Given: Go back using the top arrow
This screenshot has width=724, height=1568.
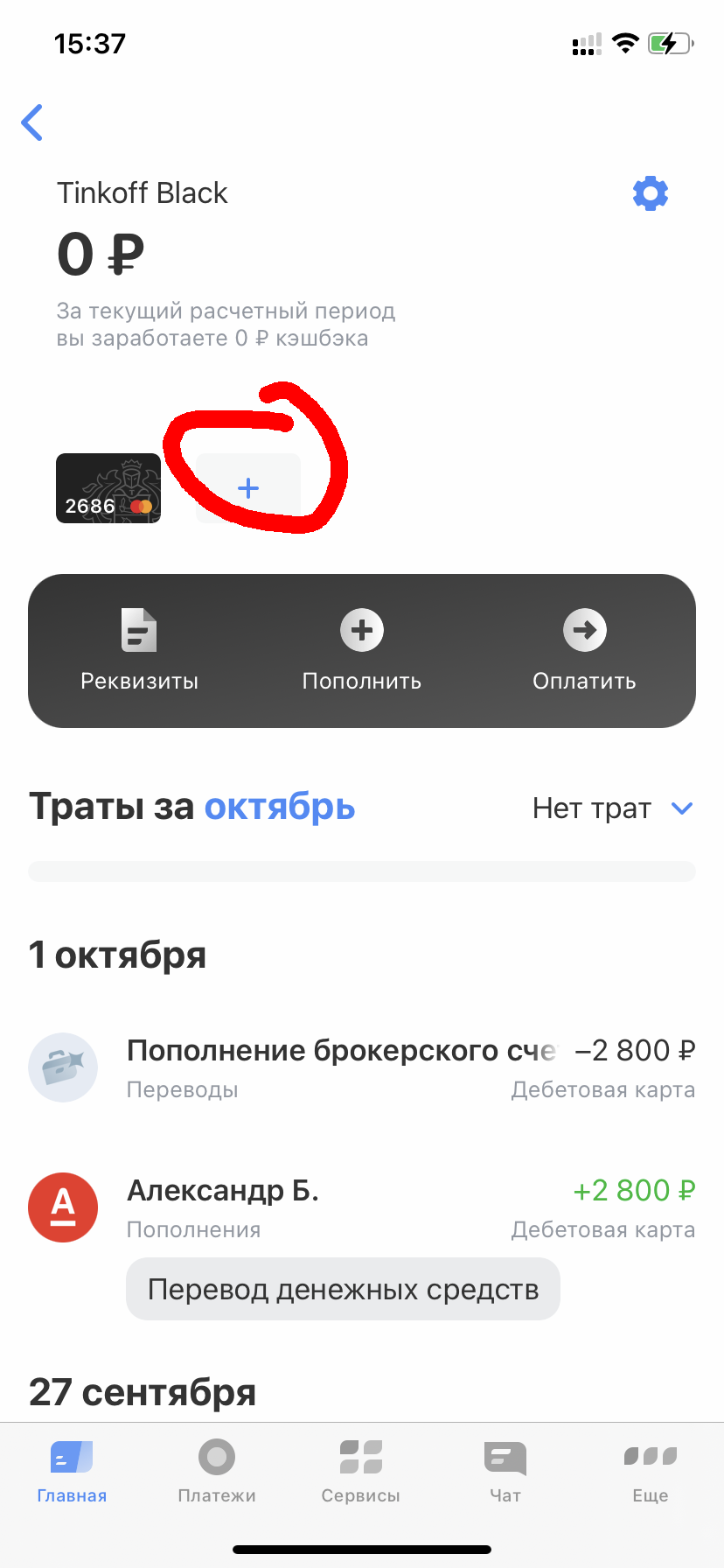Looking at the screenshot, I should 33,122.
